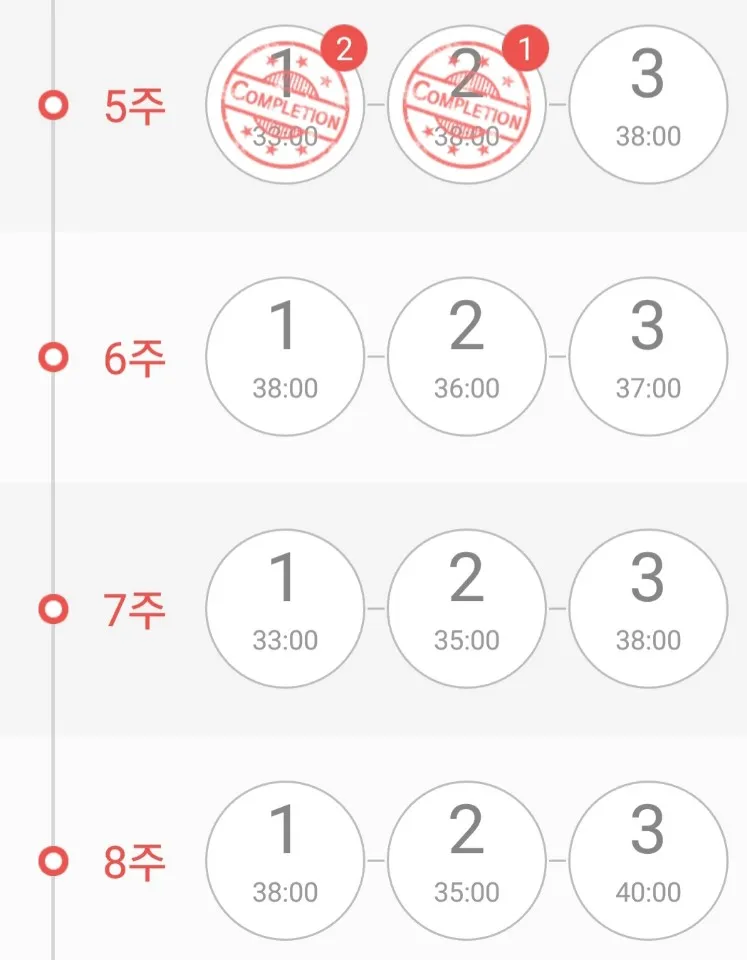This screenshot has height=960, width=747.
Task: Open completed session 1 of 5주
Action: pos(285,104)
